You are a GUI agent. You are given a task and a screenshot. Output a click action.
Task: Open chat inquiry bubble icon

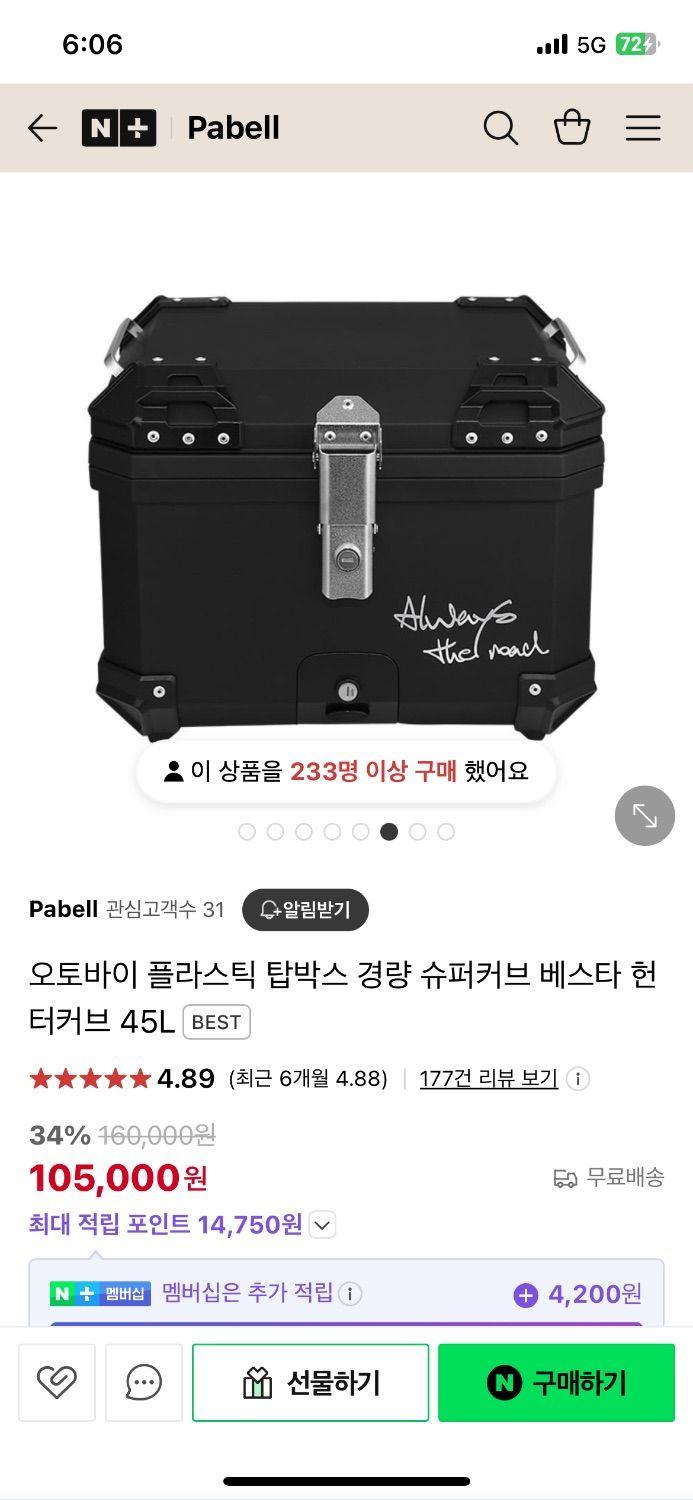point(144,1382)
